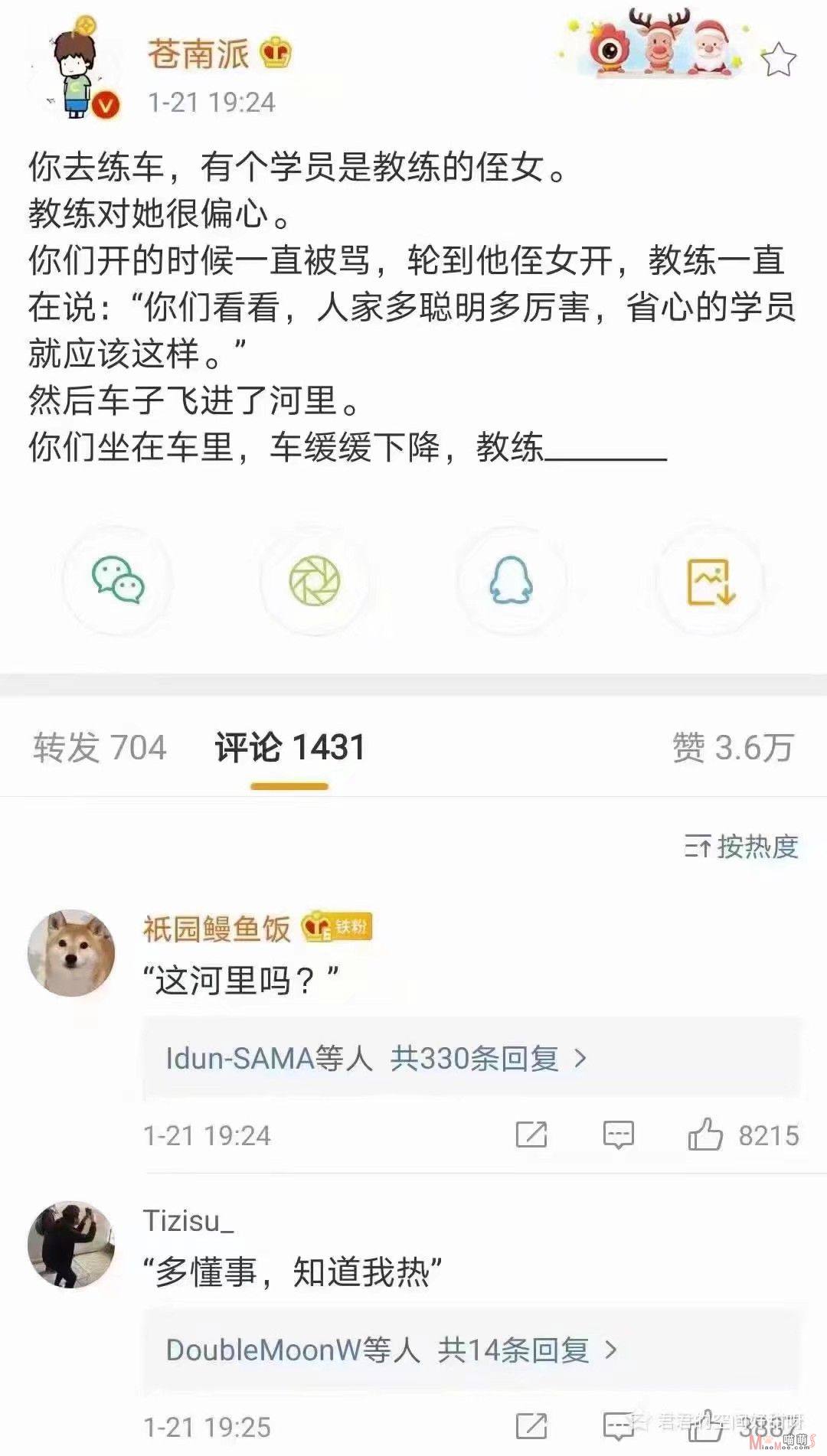Change comment sorting with 按热度

[740, 847]
